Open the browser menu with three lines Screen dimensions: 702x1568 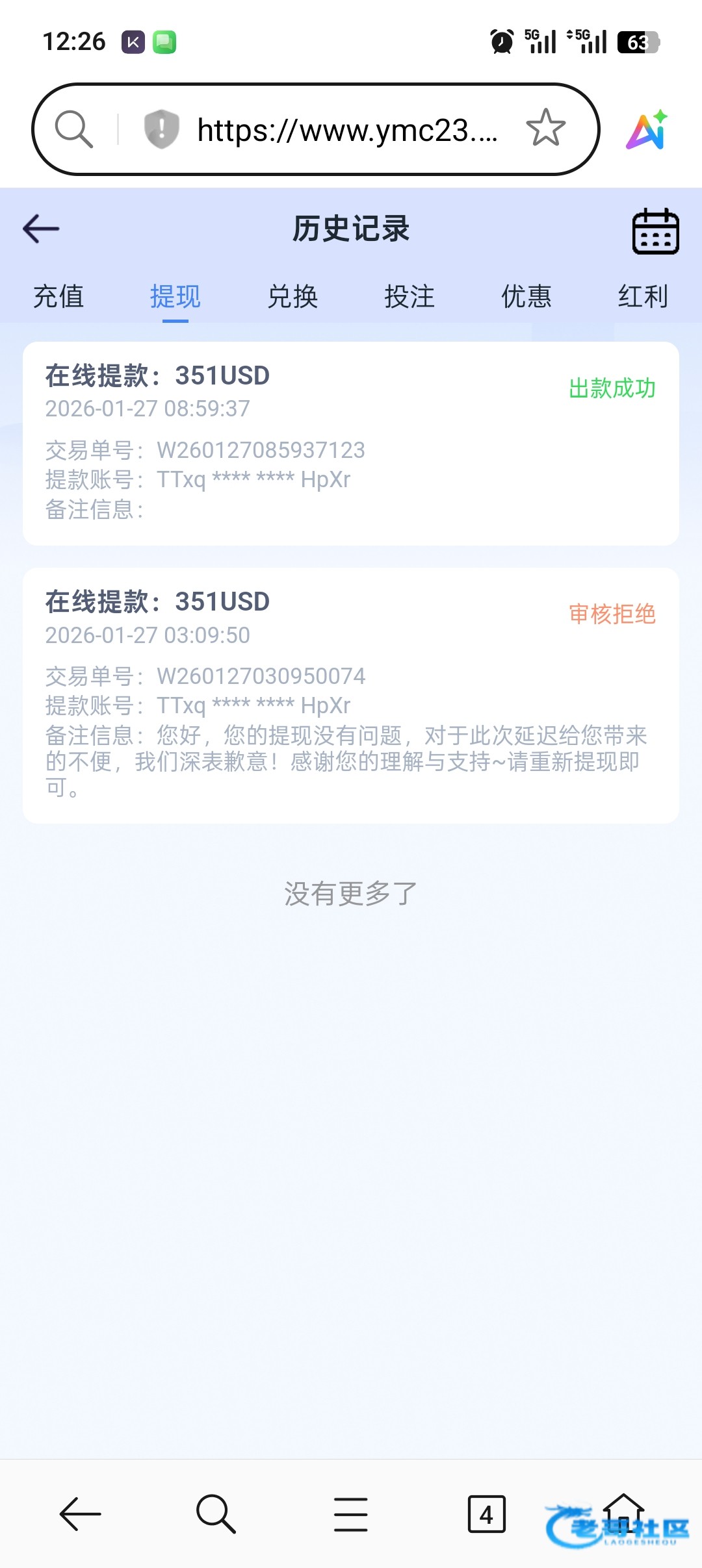tap(351, 1514)
